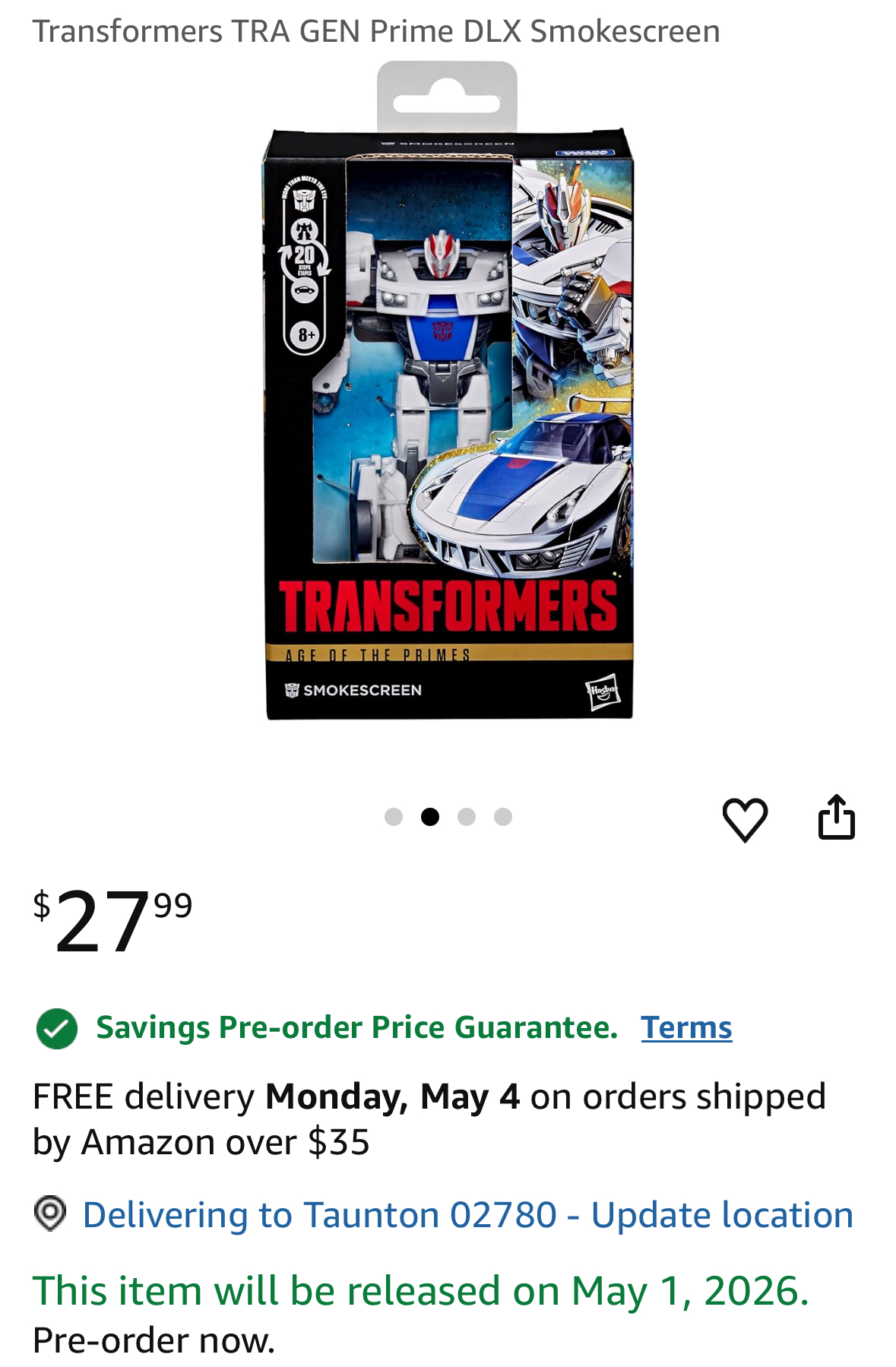896x1367 pixels.
Task: Update the Taunton 02780 delivery location
Action: point(467,1214)
